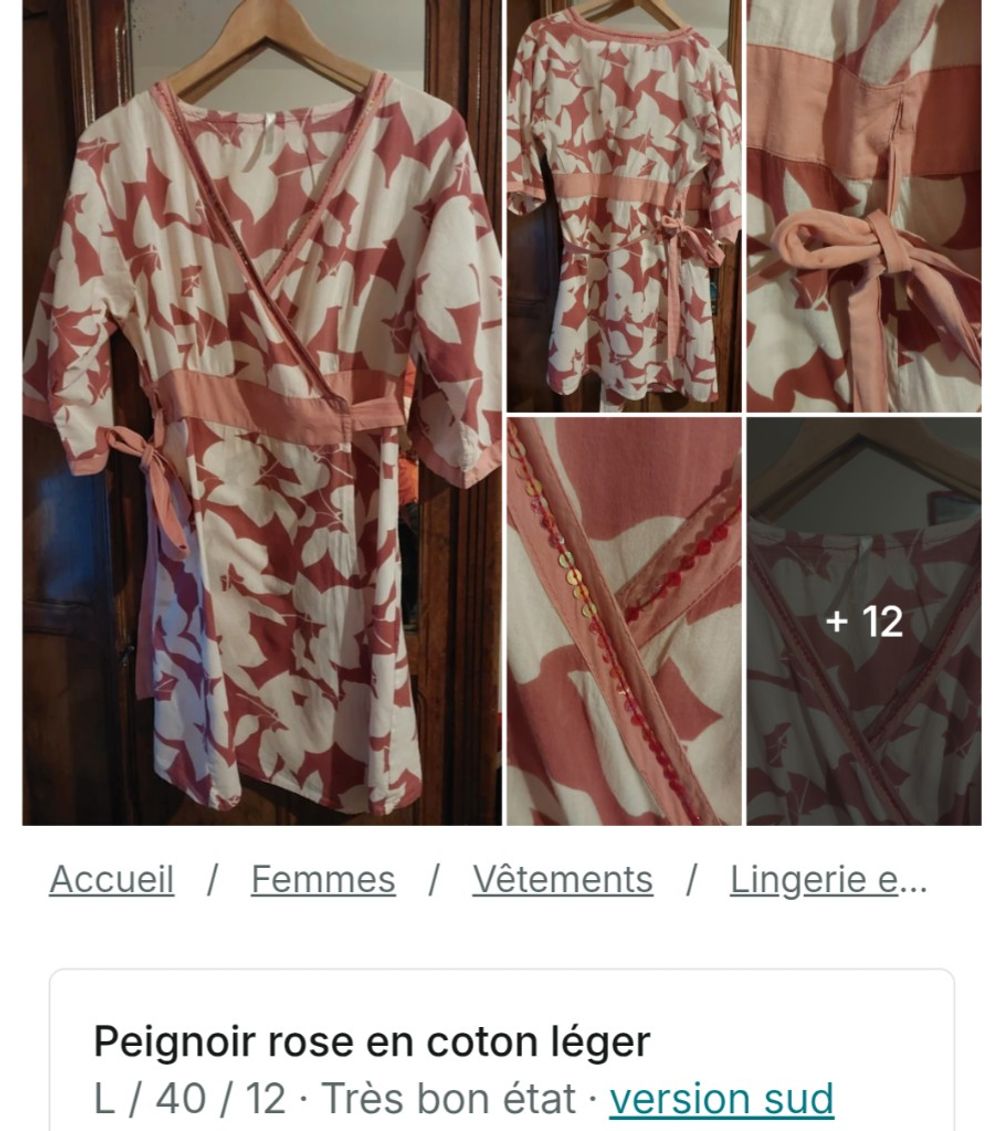
Task: Click the breadcrumb trail navigation bar
Action: (x=490, y=879)
